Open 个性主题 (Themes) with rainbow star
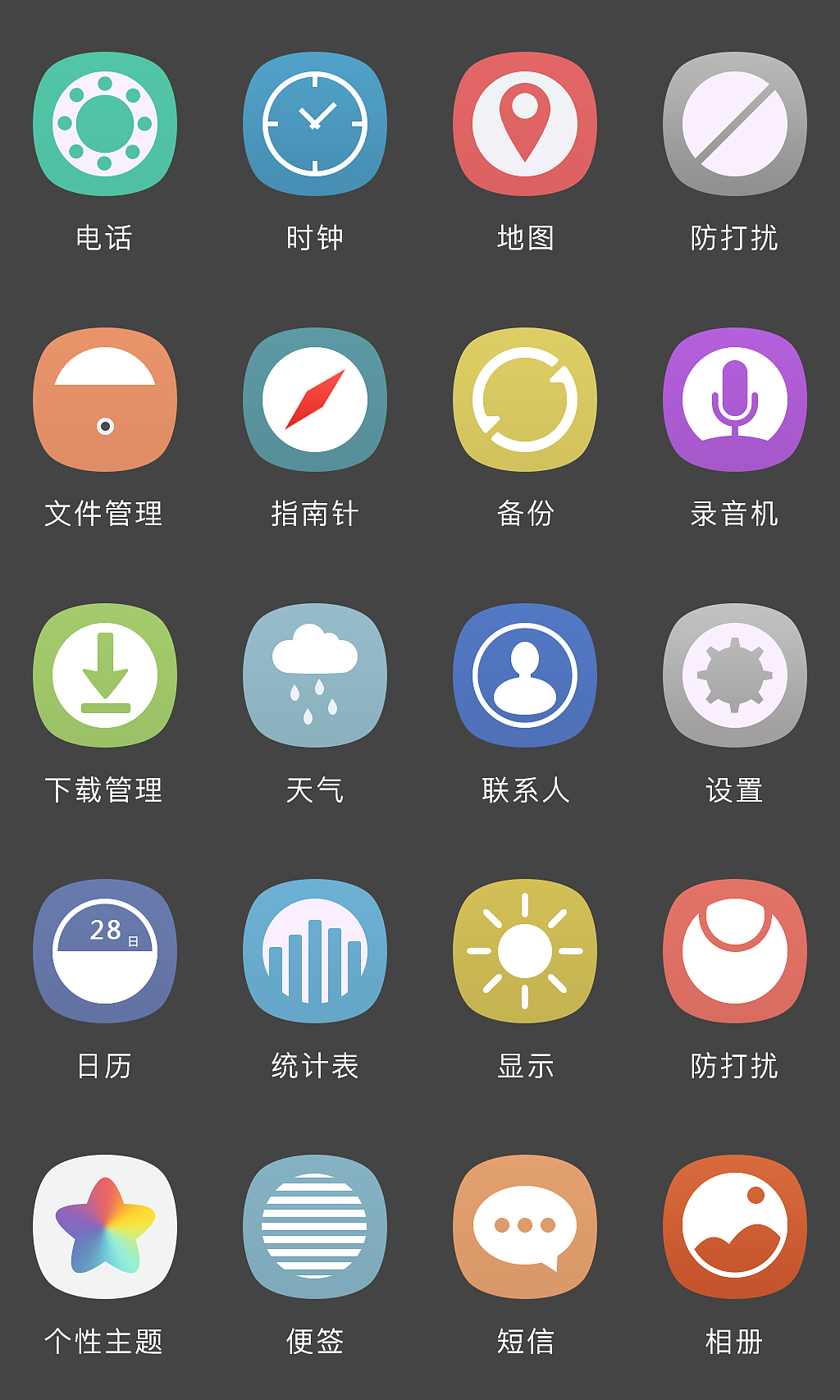The width and height of the screenshot is (840, 1400). point(105,1224)
